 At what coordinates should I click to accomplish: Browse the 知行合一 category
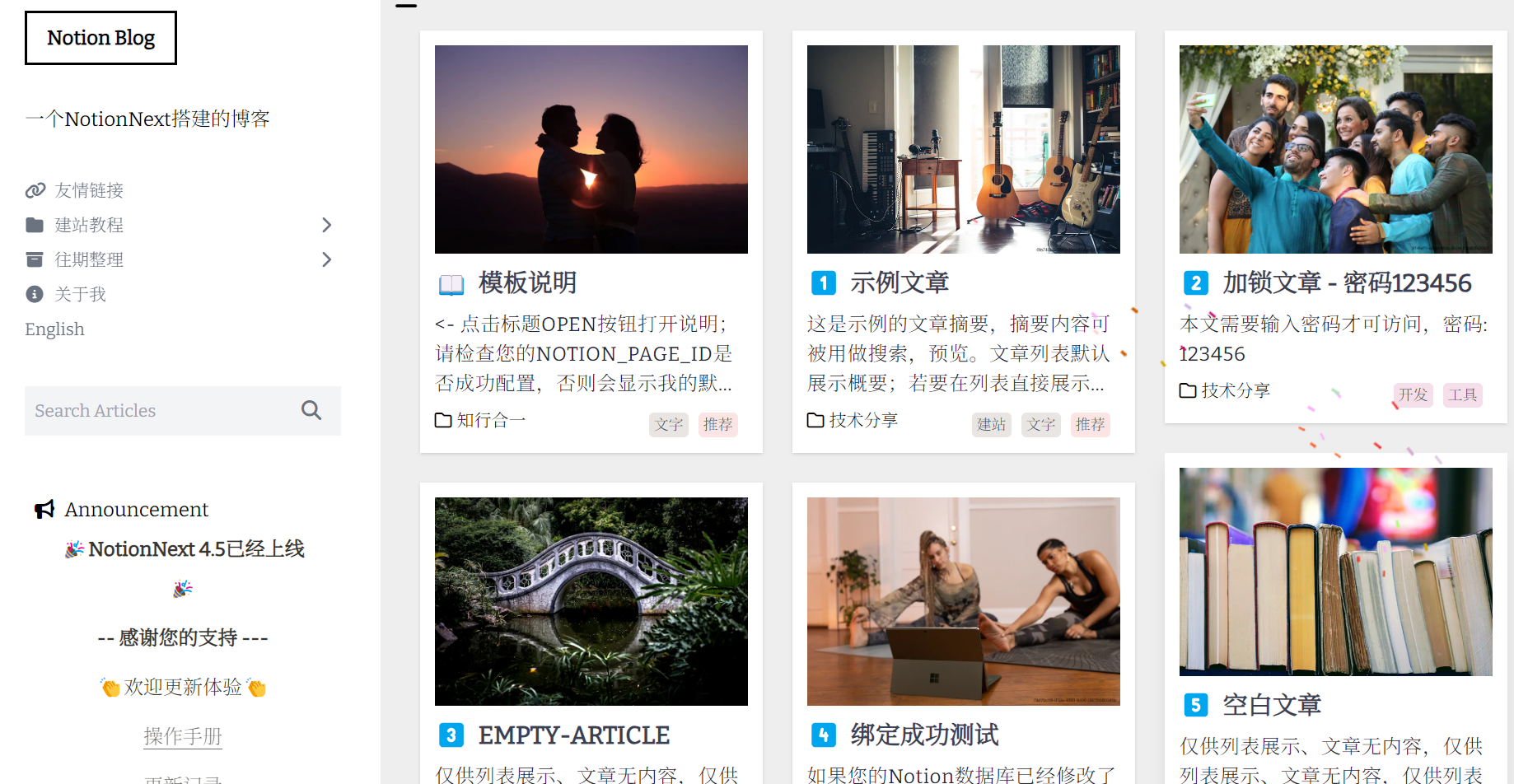(x=491, y=420)
